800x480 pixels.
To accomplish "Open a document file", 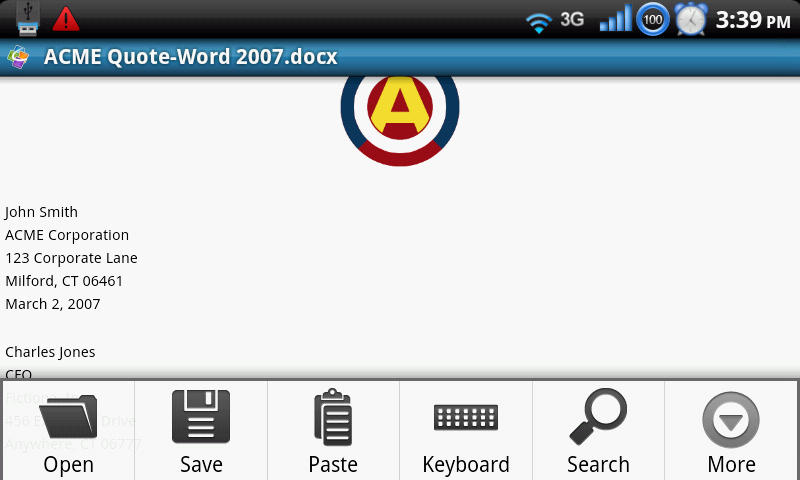I will click(x=68, y=431).
